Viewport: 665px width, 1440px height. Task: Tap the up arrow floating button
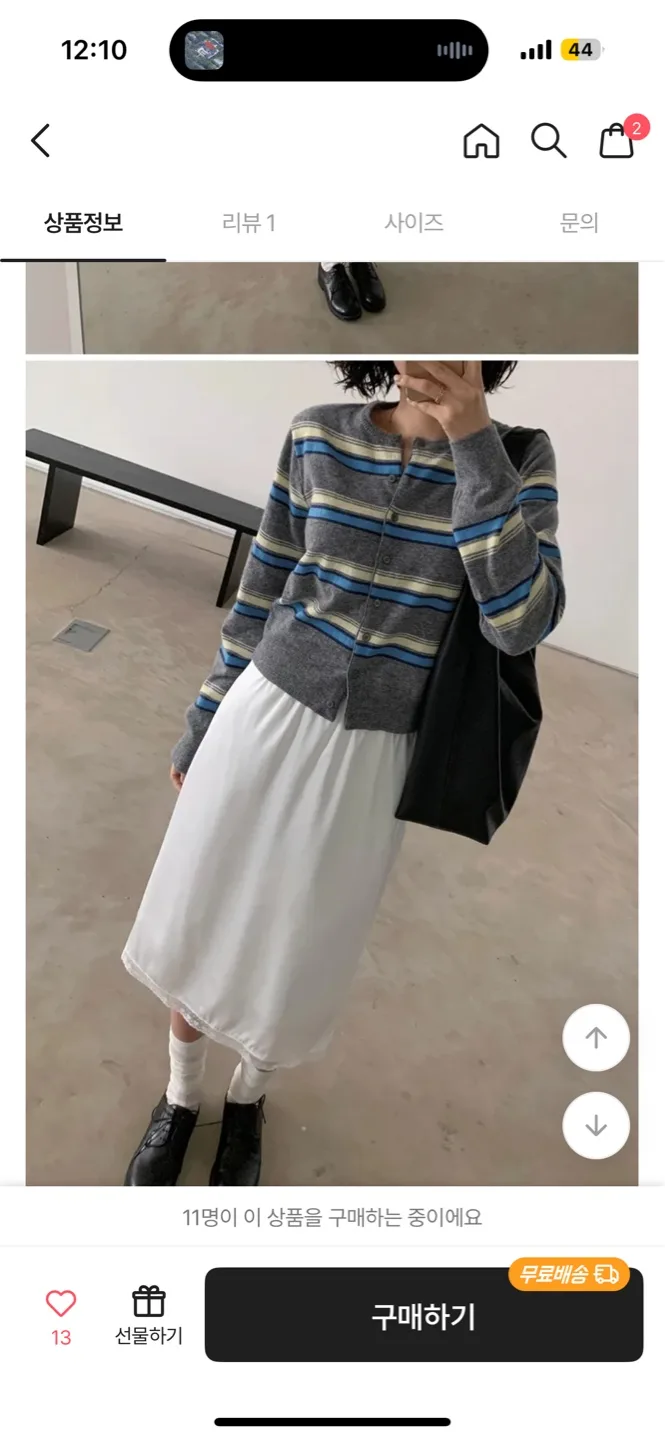(596, 1038)
